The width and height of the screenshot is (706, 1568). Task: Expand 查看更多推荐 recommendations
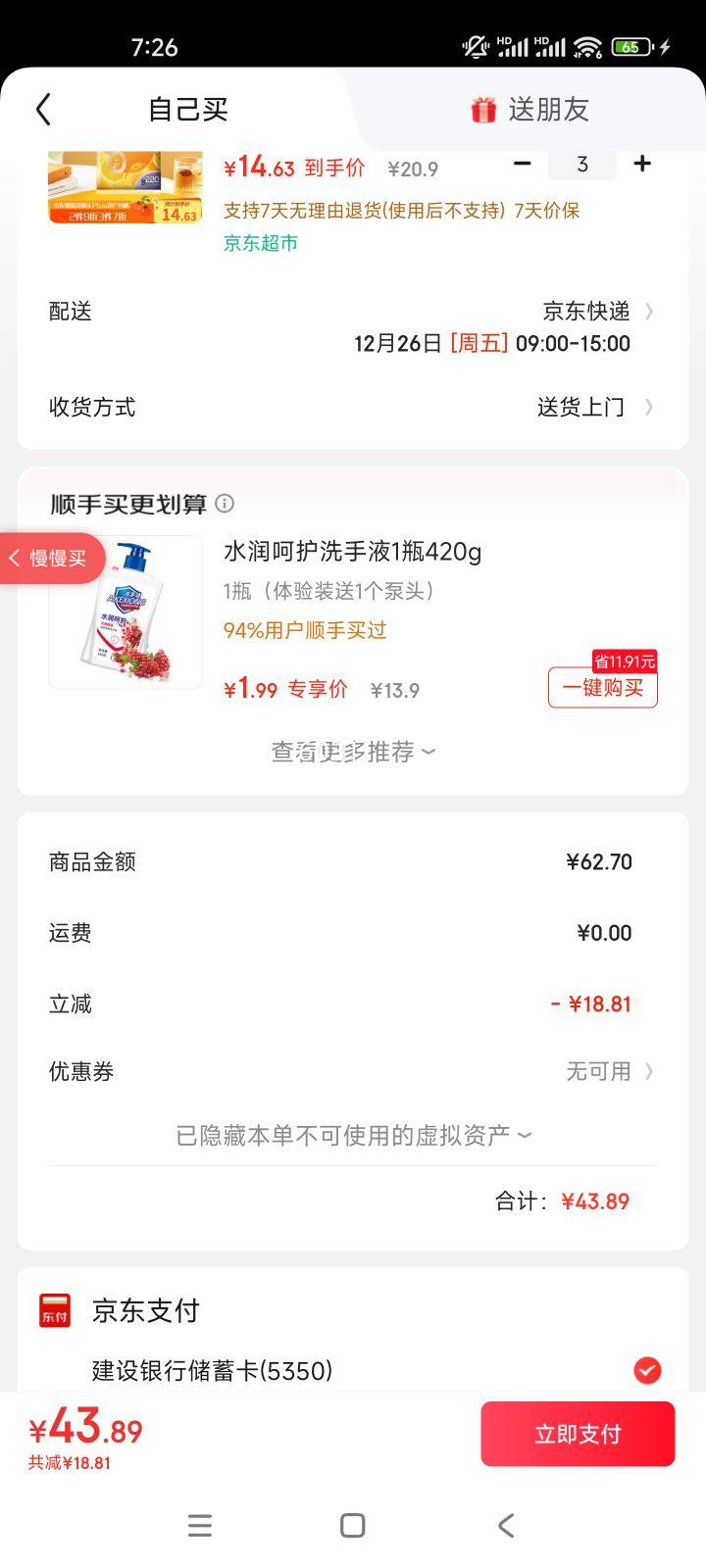click(352, 751)
